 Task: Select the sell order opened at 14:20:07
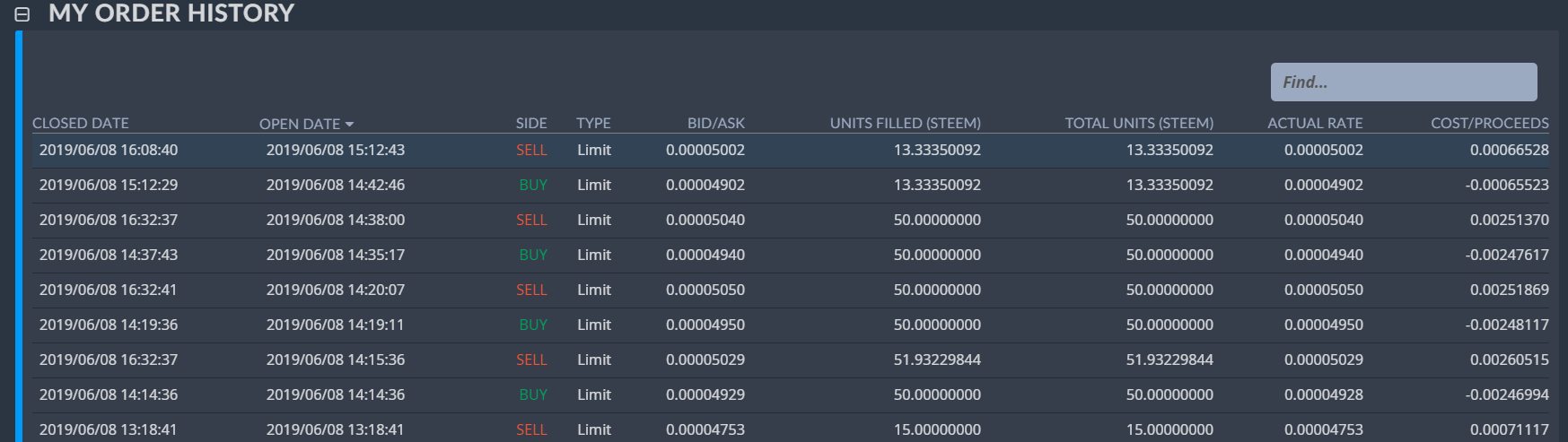(791, 290)
